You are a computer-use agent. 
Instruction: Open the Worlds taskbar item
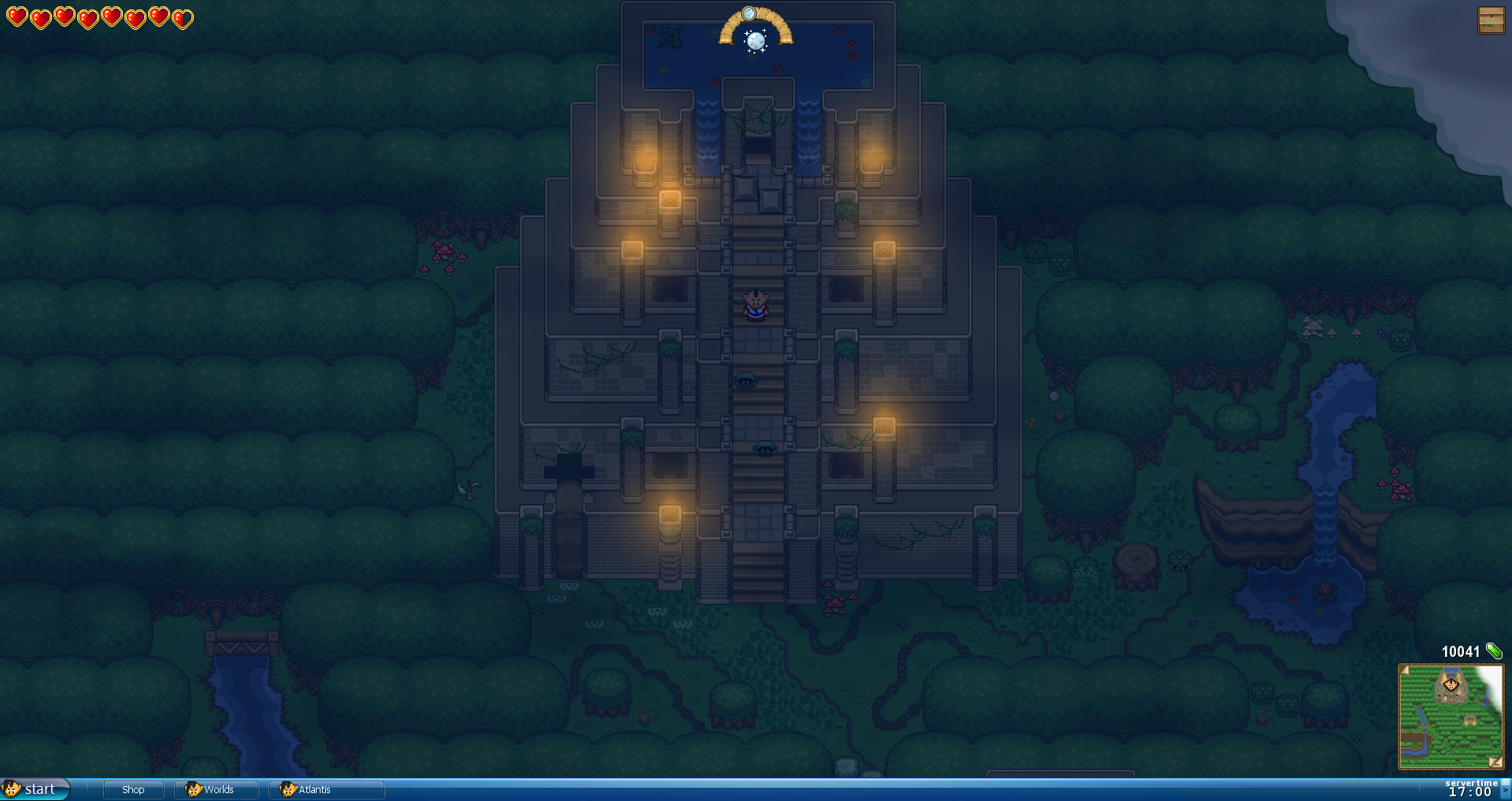[x=217, y=789]
